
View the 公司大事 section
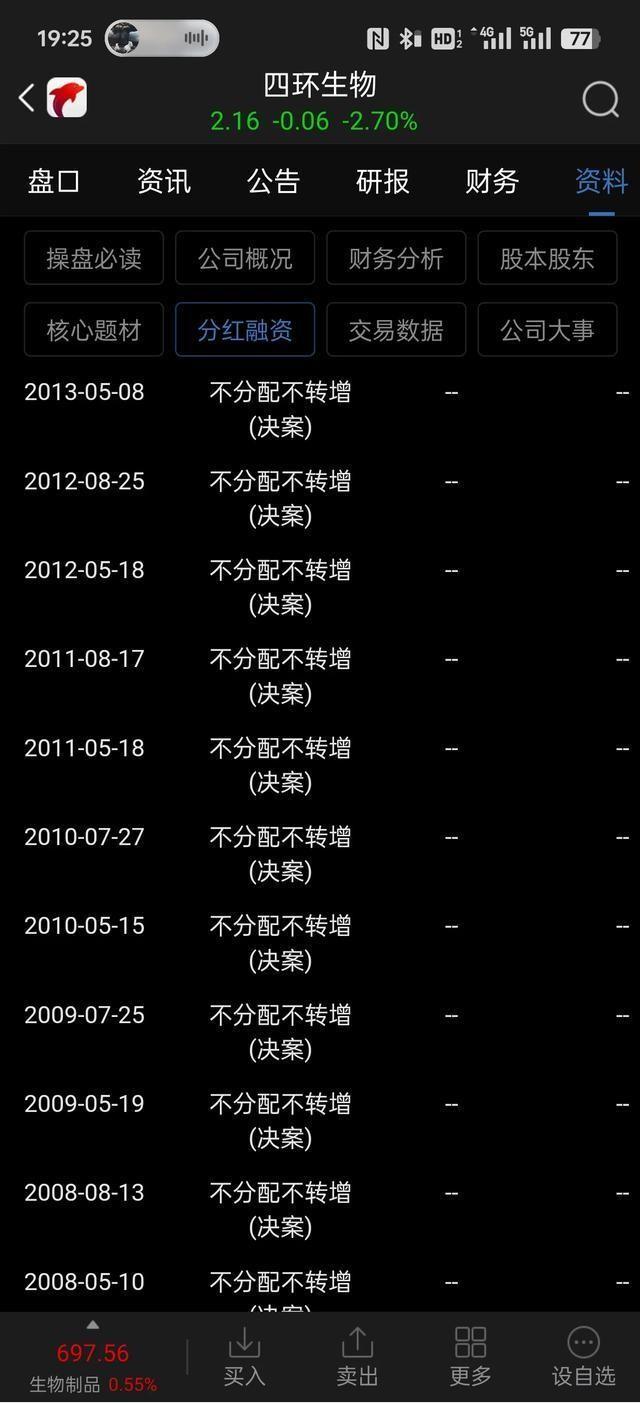[x=547, y=330]
